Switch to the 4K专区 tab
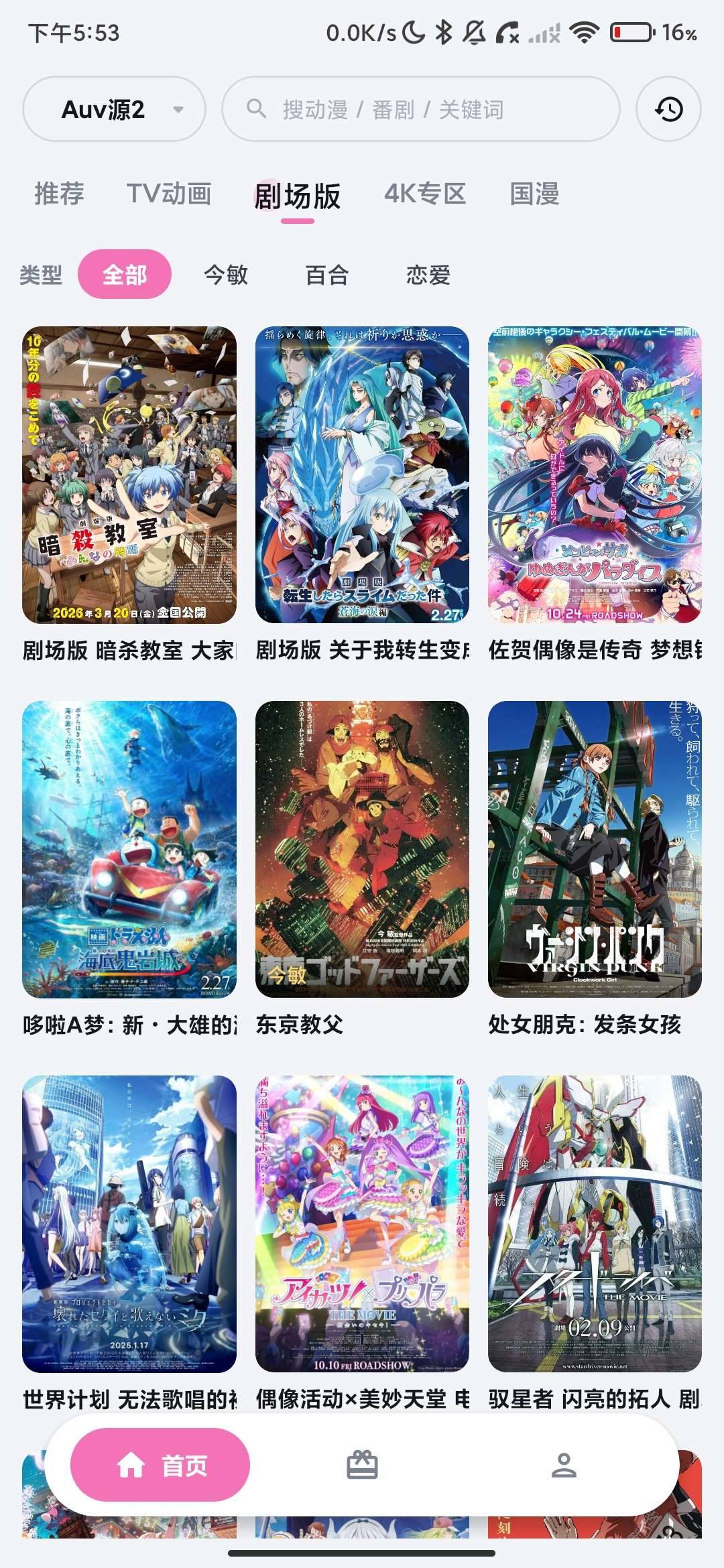The width and height of the screenshot is (724, 1568). pyautogui.click(x=425, y=194)
